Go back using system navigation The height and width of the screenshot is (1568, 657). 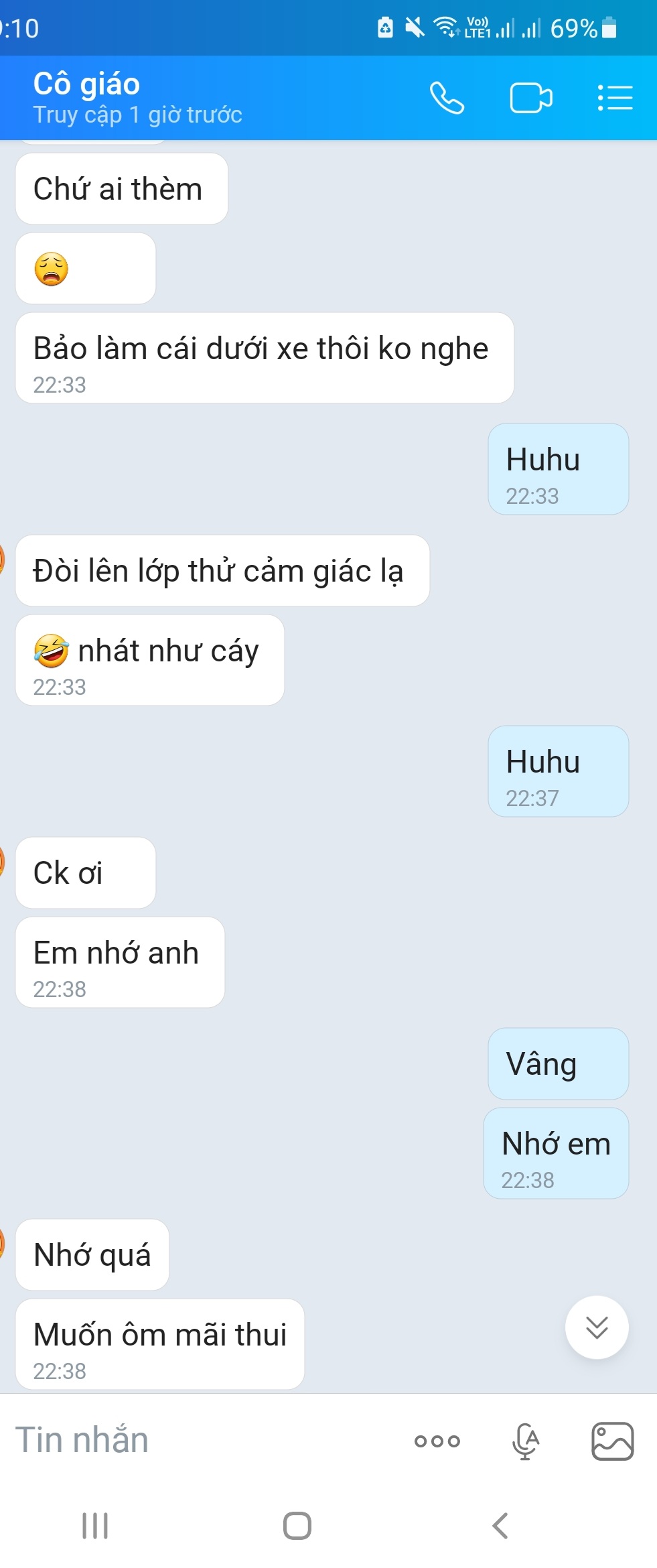tap(500, 1526)
